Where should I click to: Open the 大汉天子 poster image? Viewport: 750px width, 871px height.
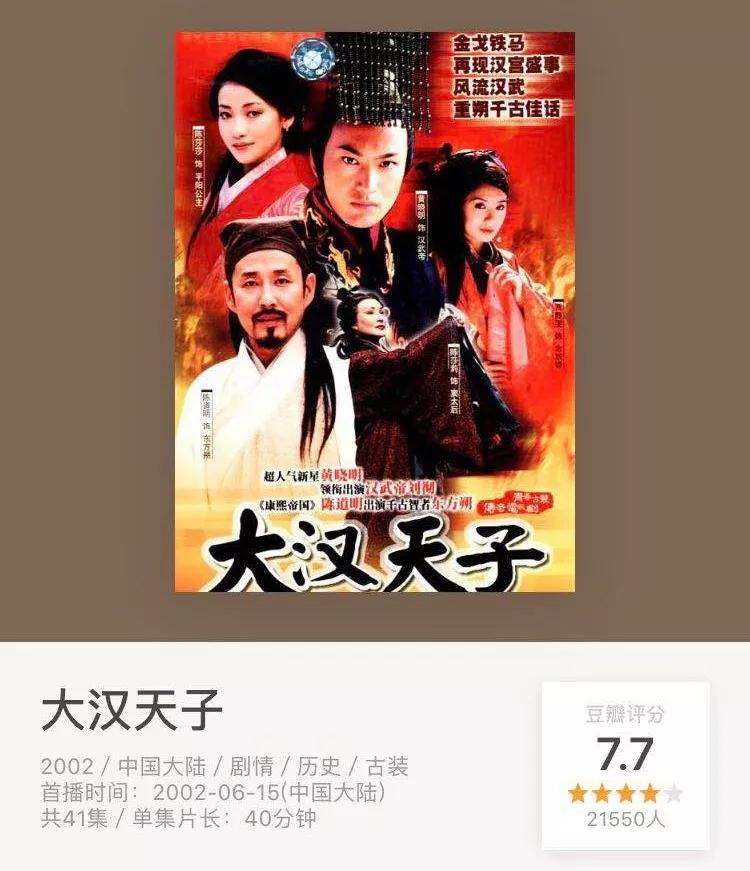pyautogui.click(x=375, y=312)
